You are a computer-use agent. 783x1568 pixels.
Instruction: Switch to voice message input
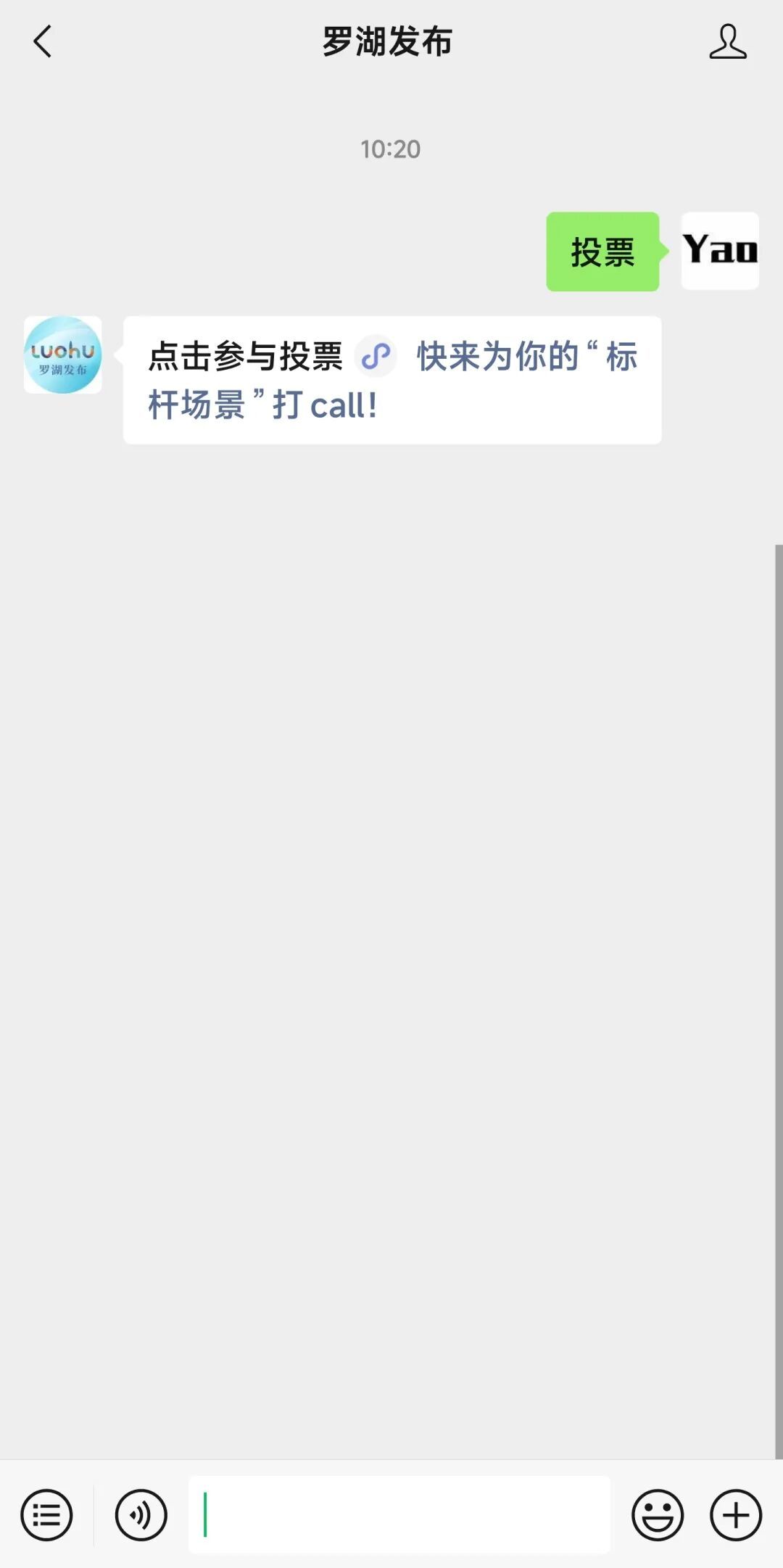[x=141, y=1514]
